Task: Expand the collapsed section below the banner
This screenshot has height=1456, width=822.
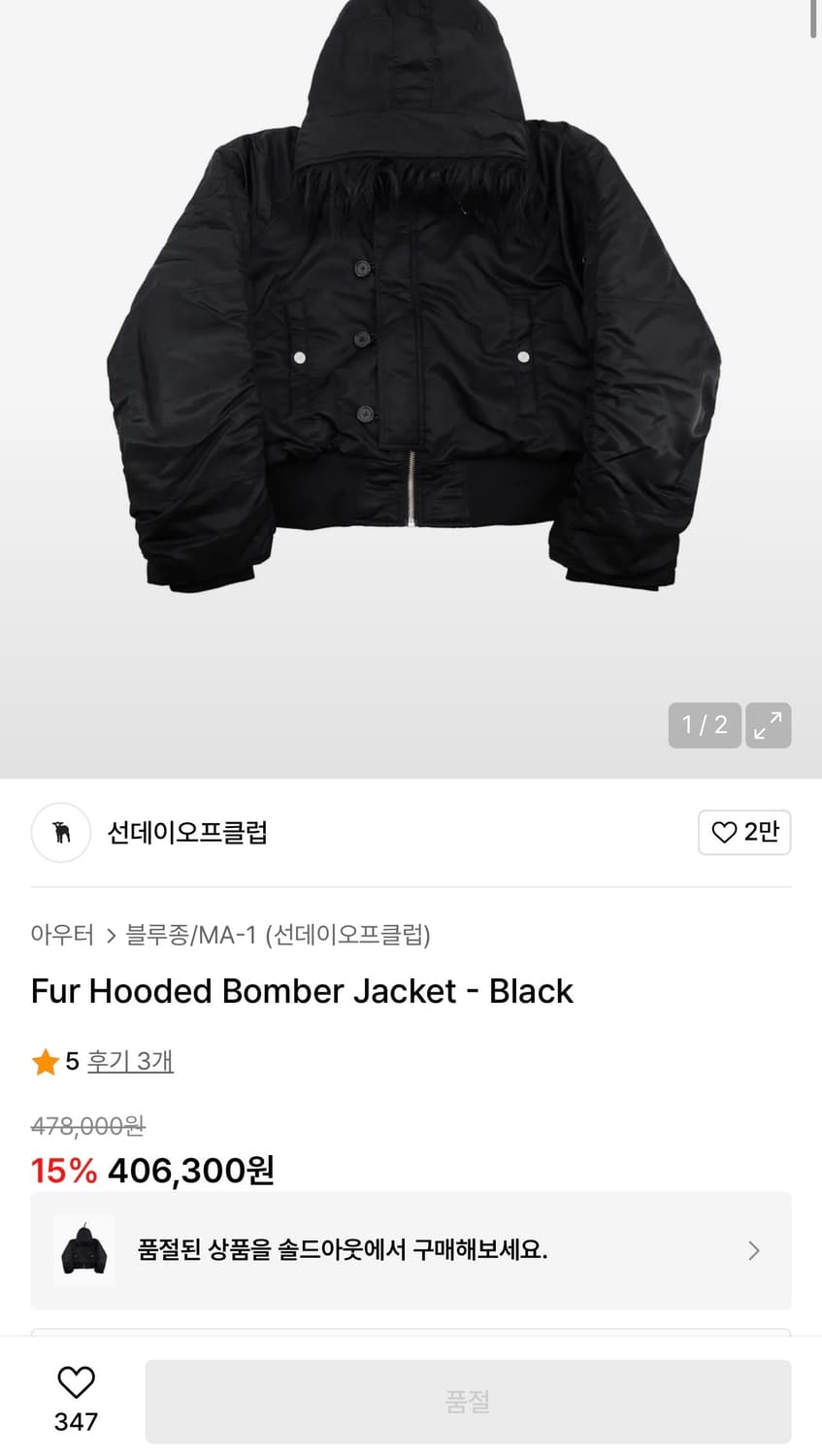Action: pyautogui.click(x=411, y=1340)
